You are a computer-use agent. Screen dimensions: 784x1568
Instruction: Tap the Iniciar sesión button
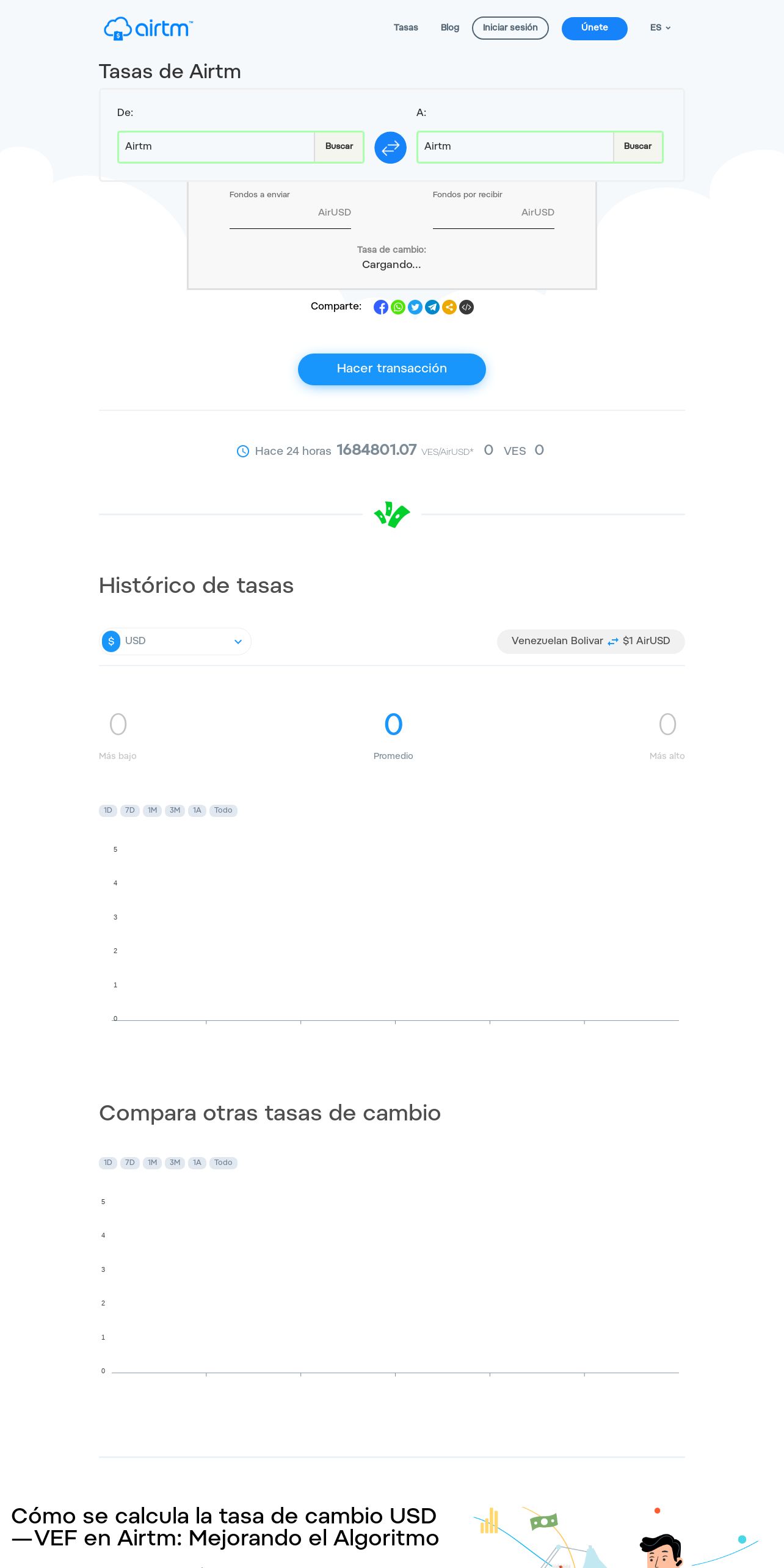pos(510,28)
